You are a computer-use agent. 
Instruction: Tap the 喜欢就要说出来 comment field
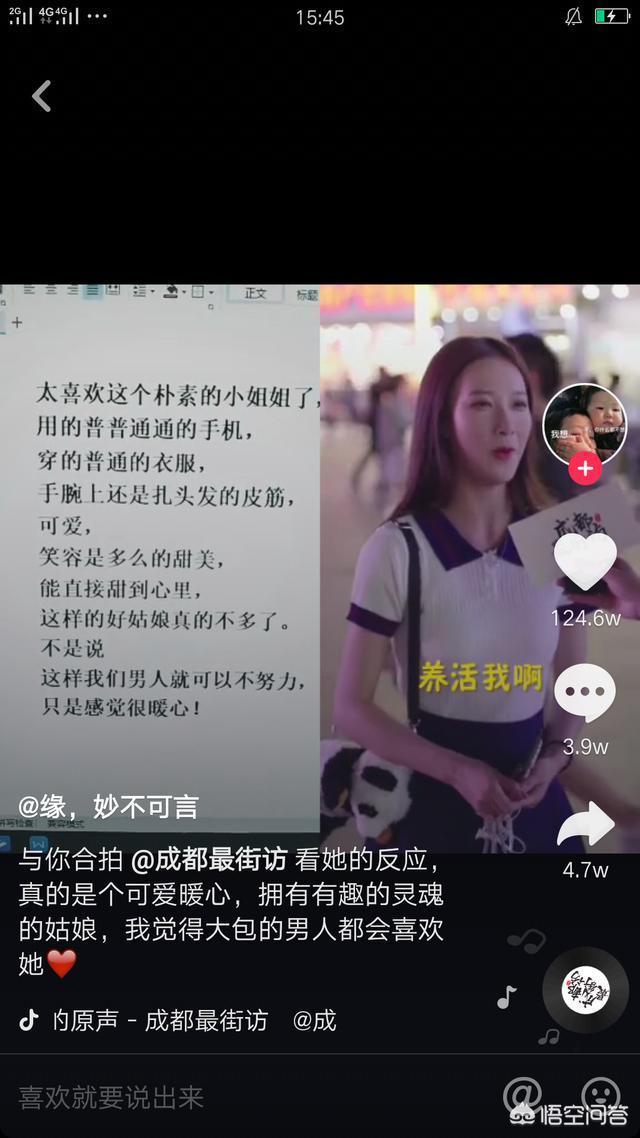(x=112, y=1097)
